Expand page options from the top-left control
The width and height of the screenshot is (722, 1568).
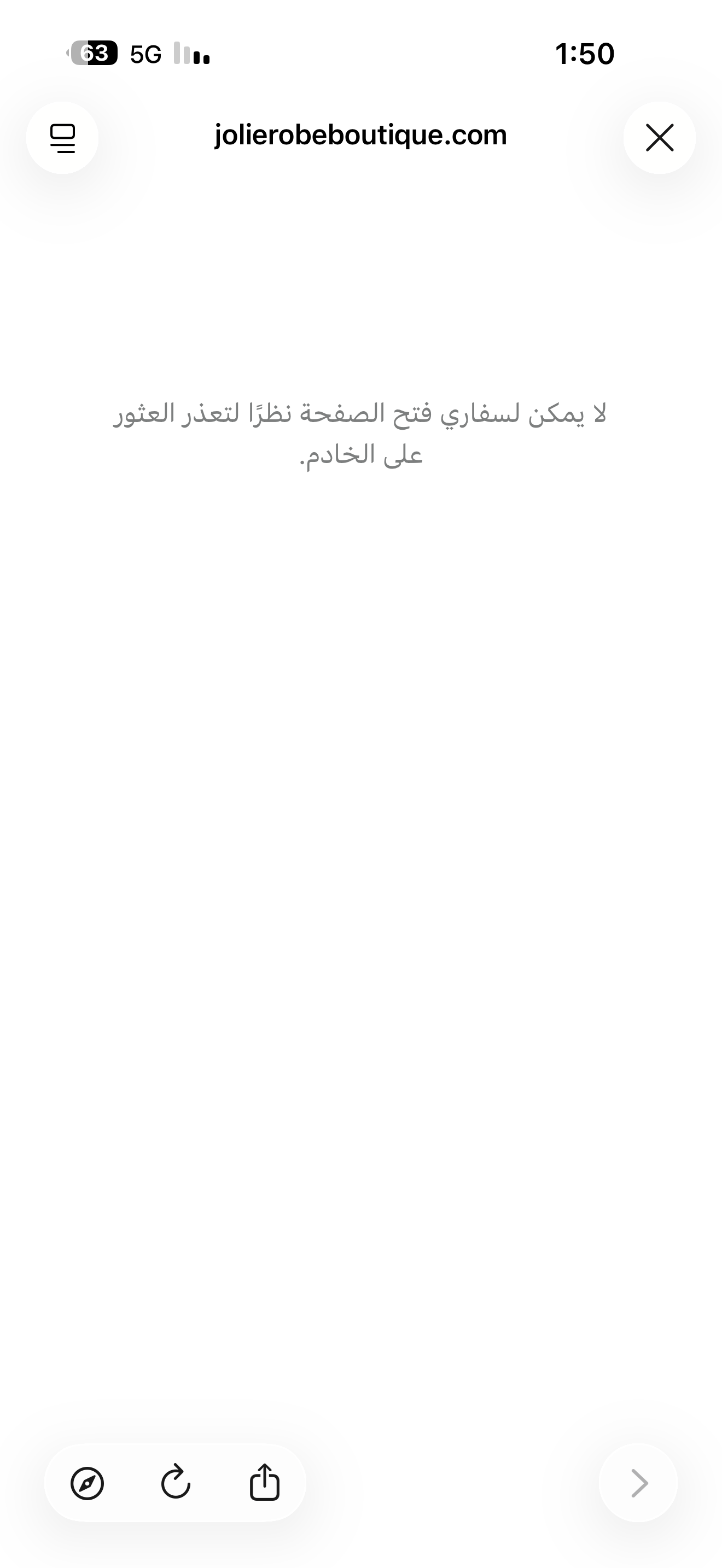tap(63, 138)
